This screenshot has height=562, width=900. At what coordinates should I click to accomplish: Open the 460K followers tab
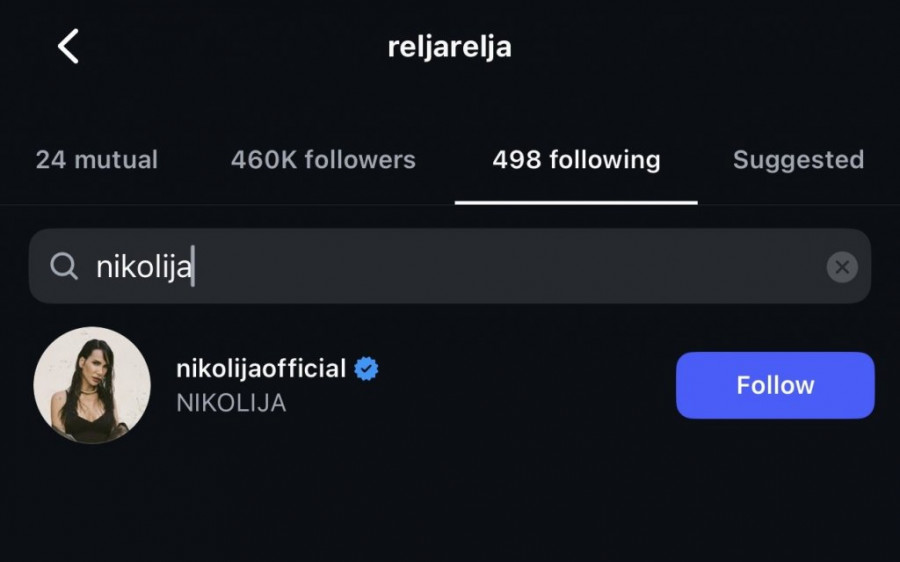(323, 160)
